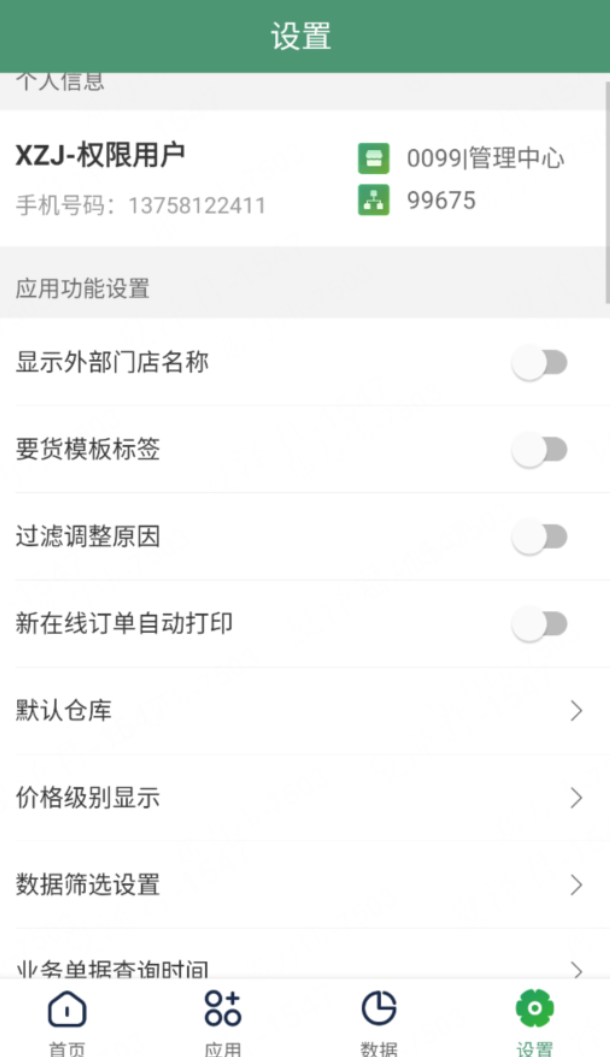Open 默认仓库 settings row
The image size is (610, 1057).
300,711
